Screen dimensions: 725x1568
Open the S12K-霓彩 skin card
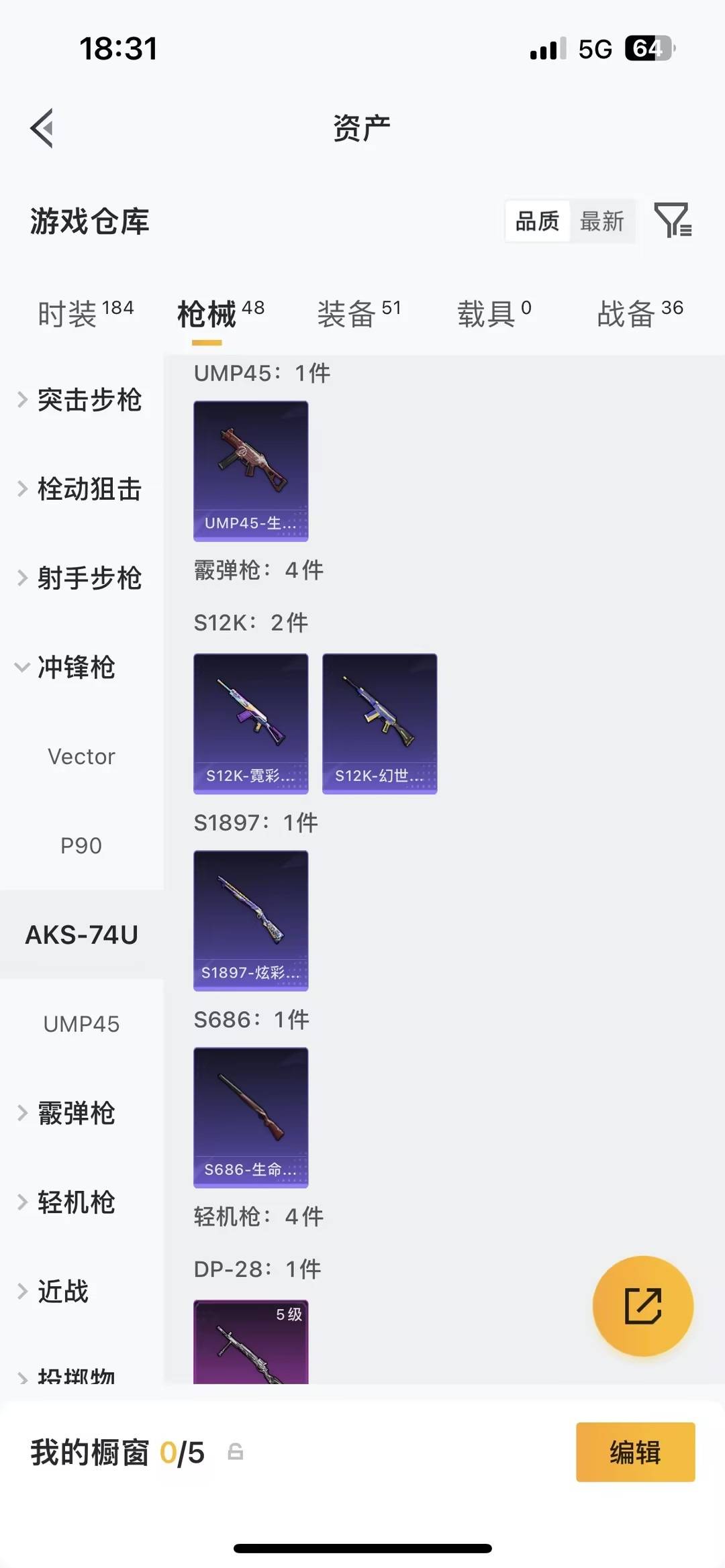[250, 723]
